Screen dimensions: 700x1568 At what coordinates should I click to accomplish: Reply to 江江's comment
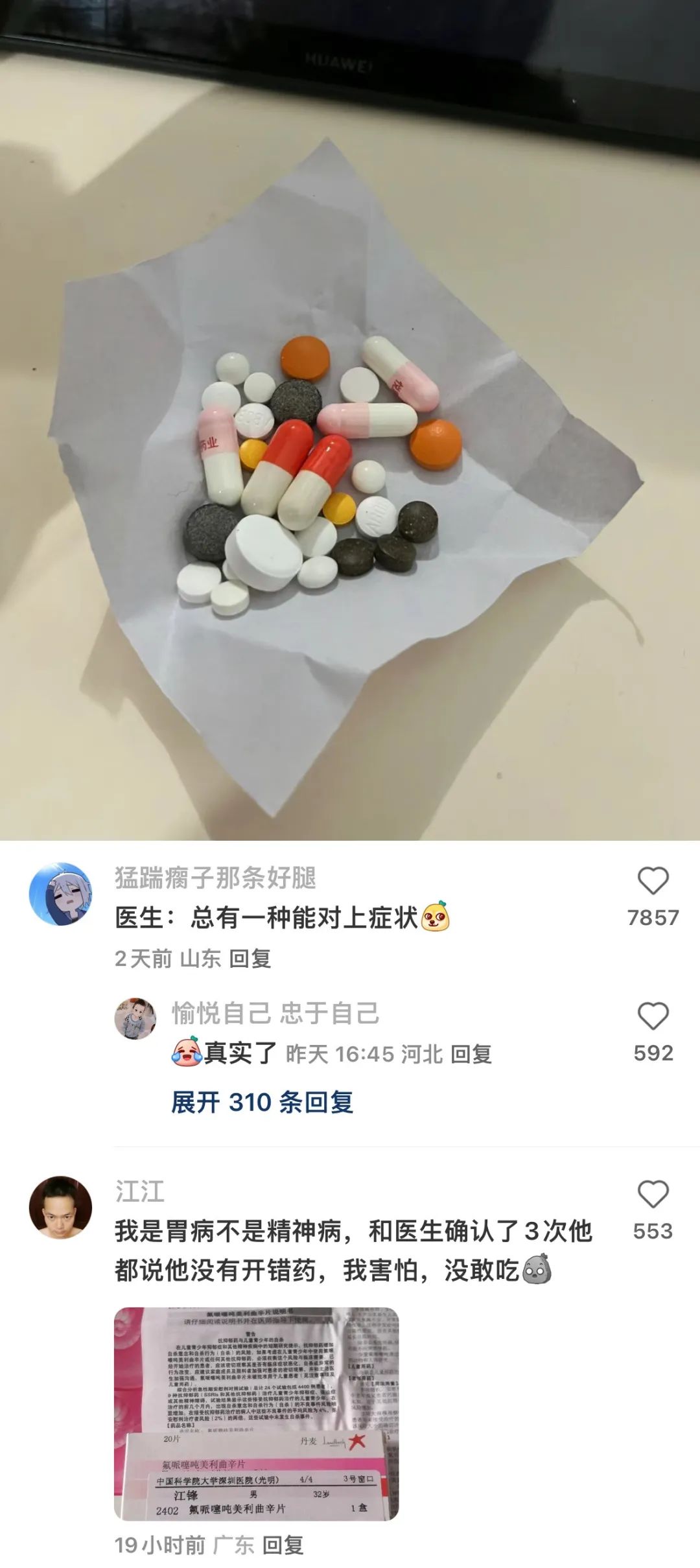click(283, 1545)
